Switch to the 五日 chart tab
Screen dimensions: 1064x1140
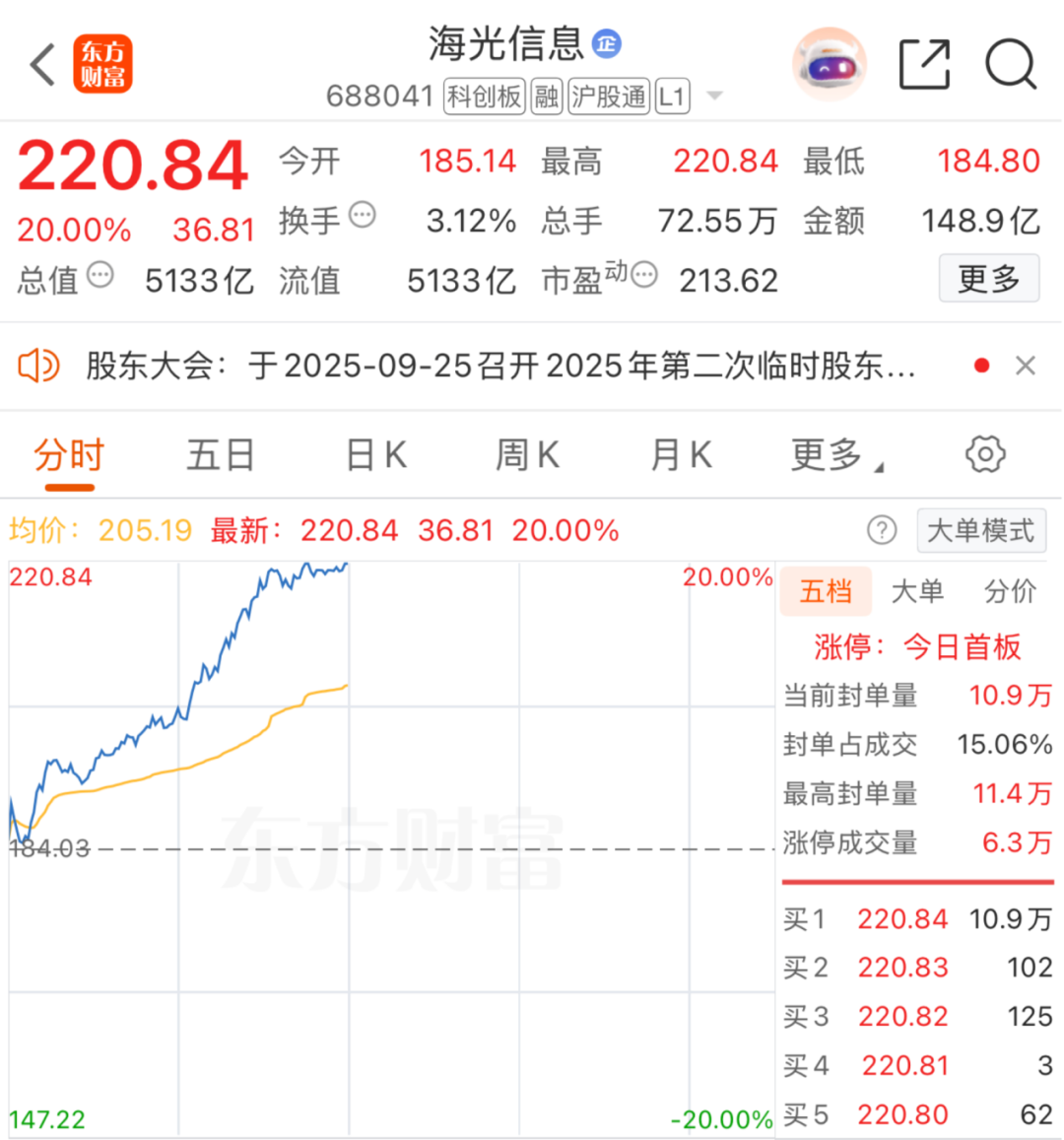[221, 455]
